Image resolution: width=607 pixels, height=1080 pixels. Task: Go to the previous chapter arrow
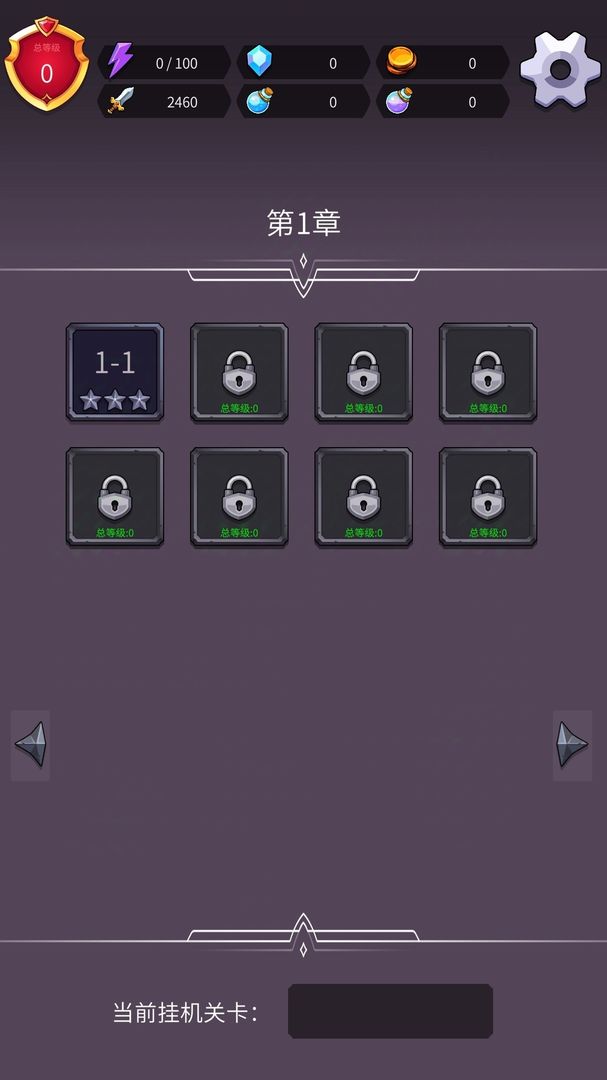click(31, 745)
